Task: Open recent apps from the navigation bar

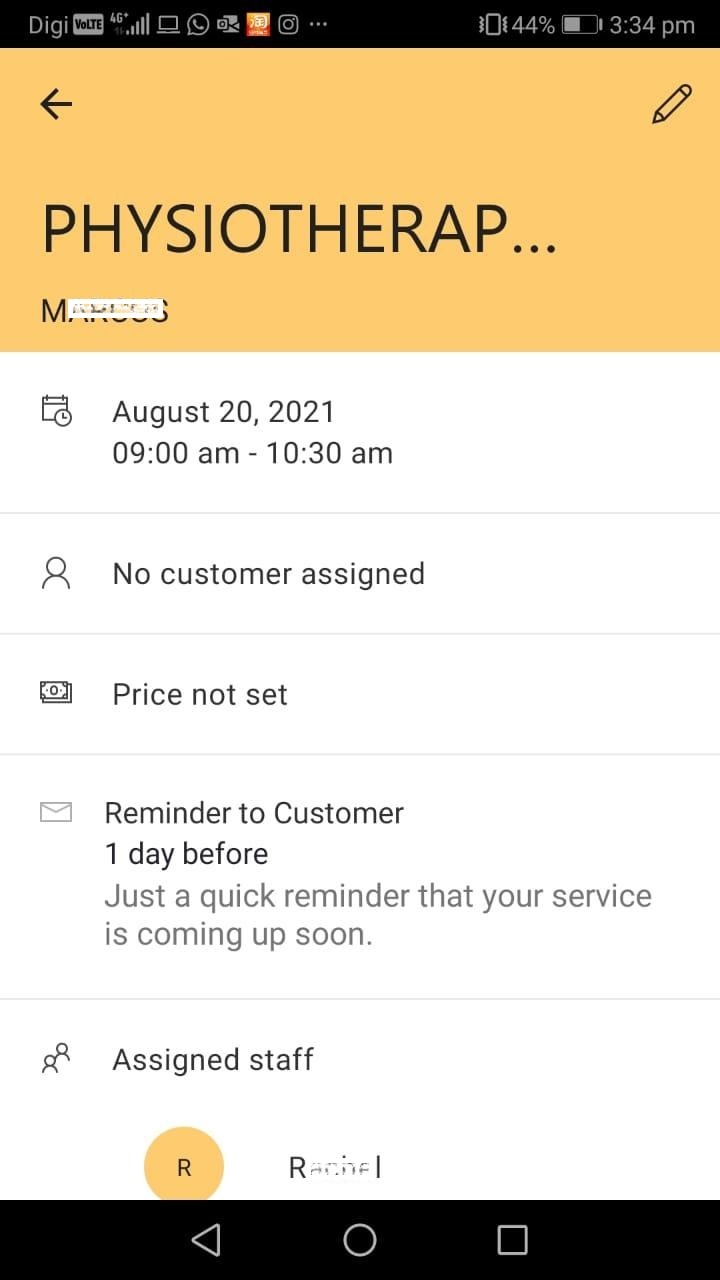Action: pos(512,1240)
